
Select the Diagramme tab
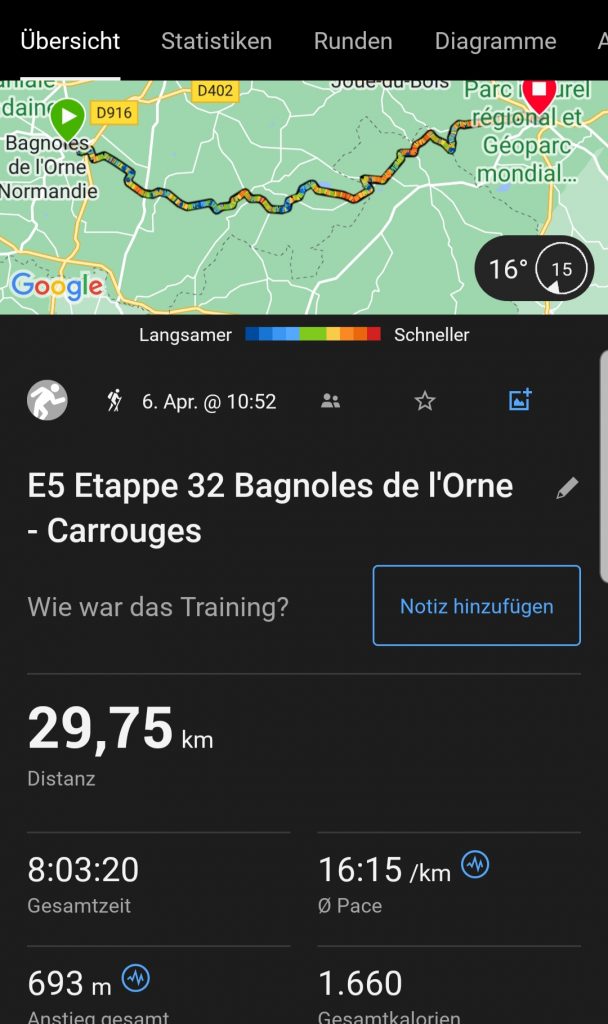pyautogui.click(x=495, y=41)
